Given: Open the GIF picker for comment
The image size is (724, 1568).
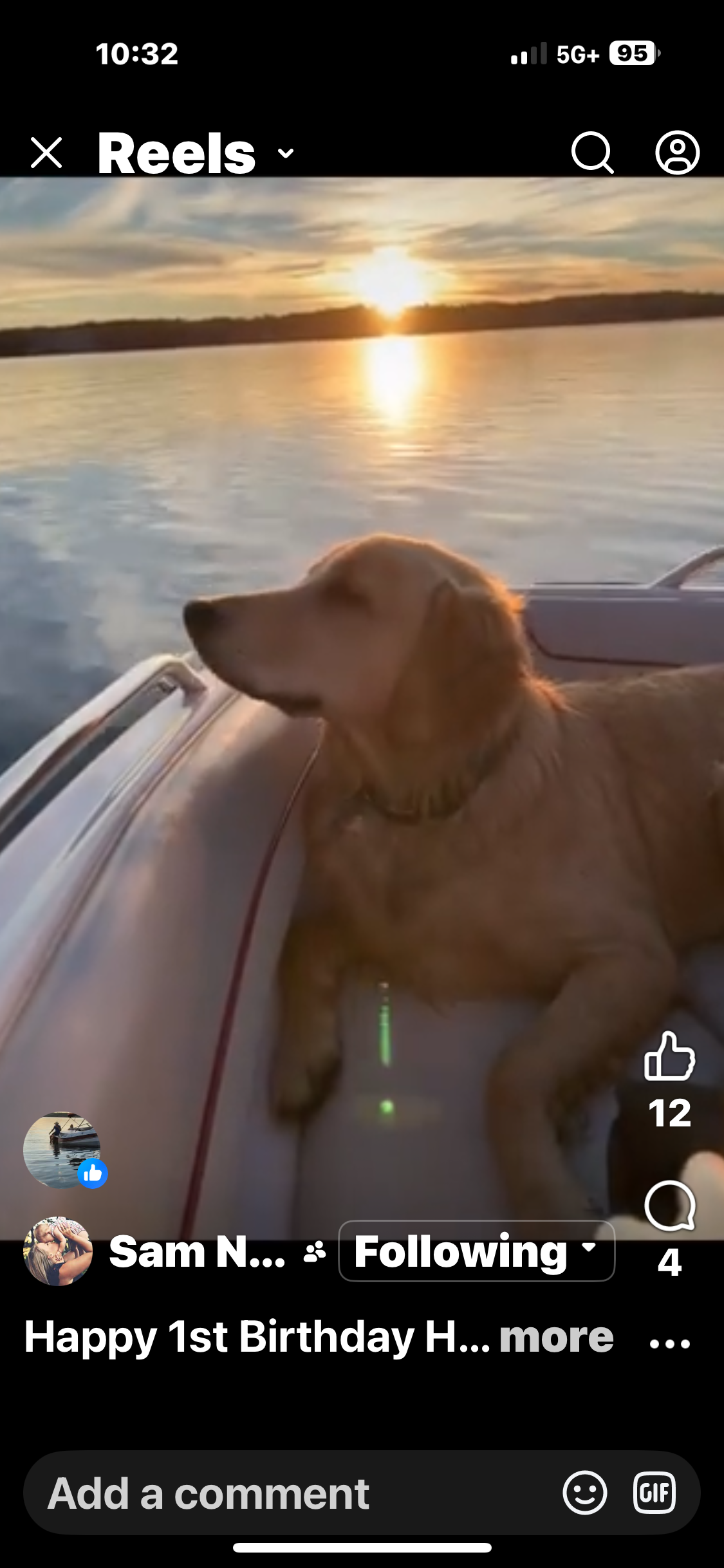Looking at the screenshot, I should [x=654, y=1492].
